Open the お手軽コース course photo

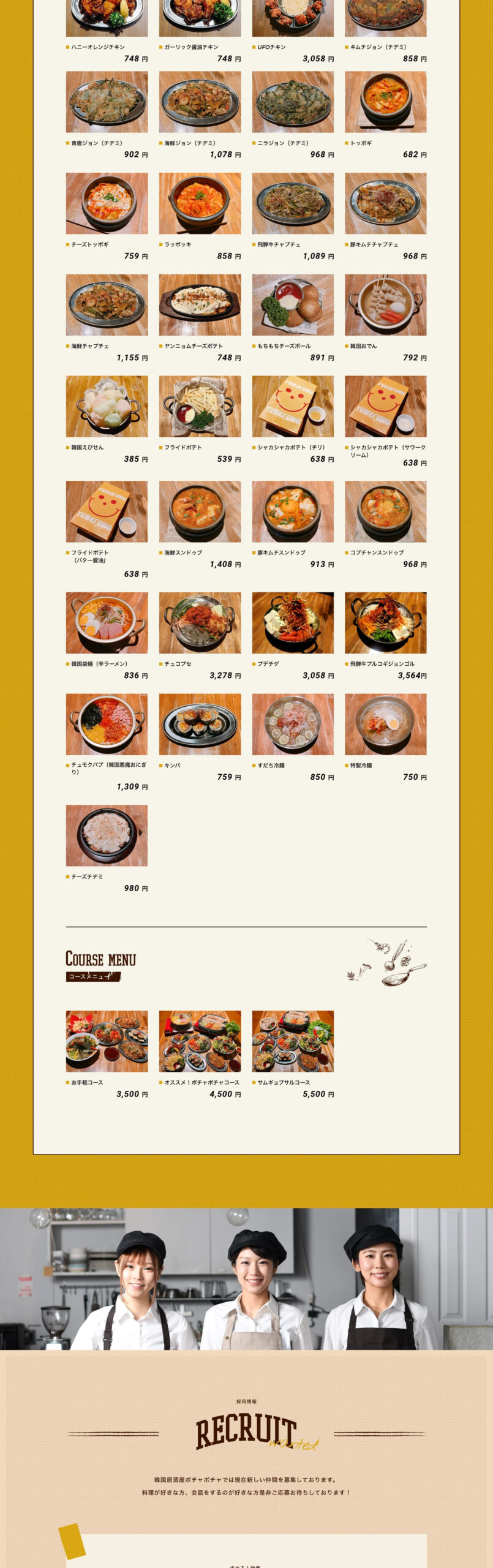pyautogui.click(x=107, y=1041)
